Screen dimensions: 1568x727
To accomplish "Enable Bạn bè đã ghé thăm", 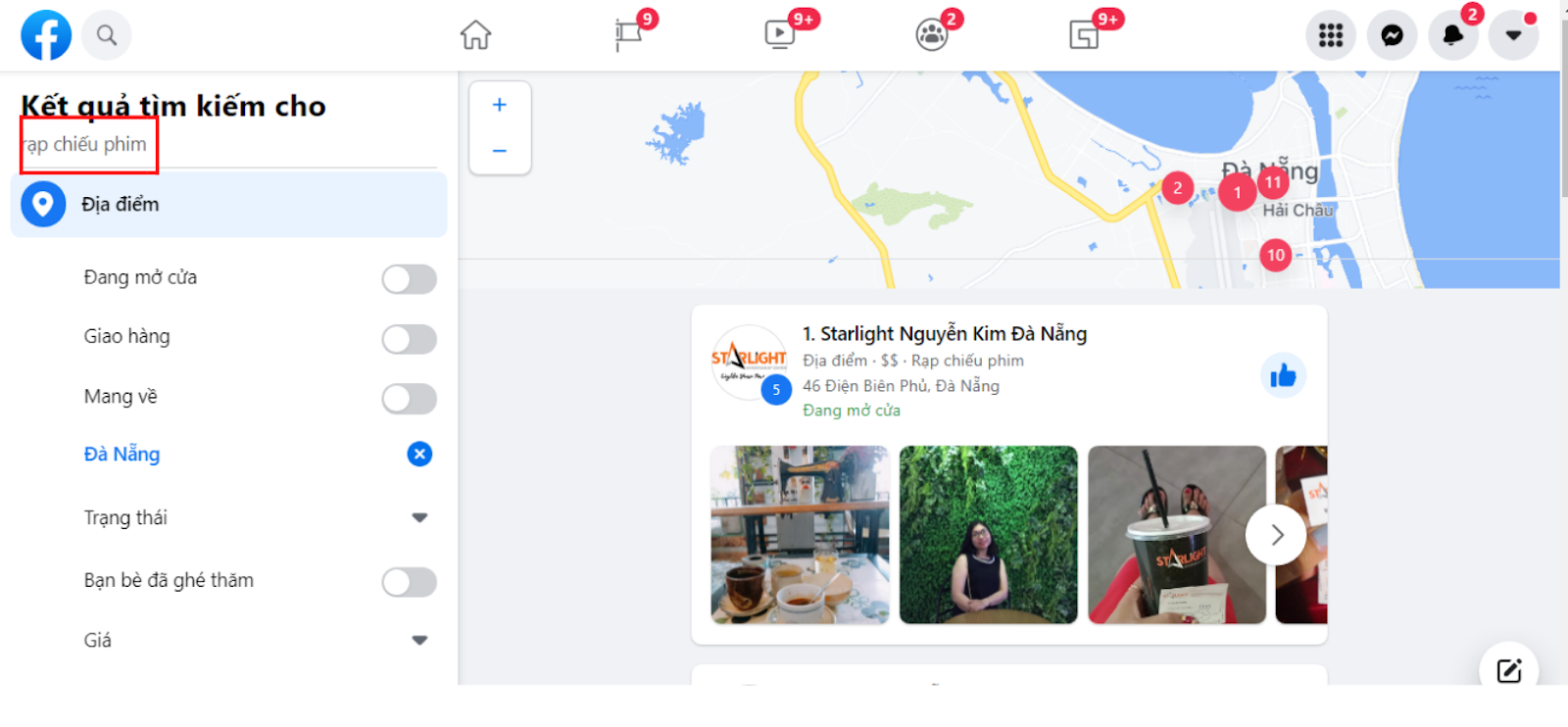I will click(x=409, y=582).
